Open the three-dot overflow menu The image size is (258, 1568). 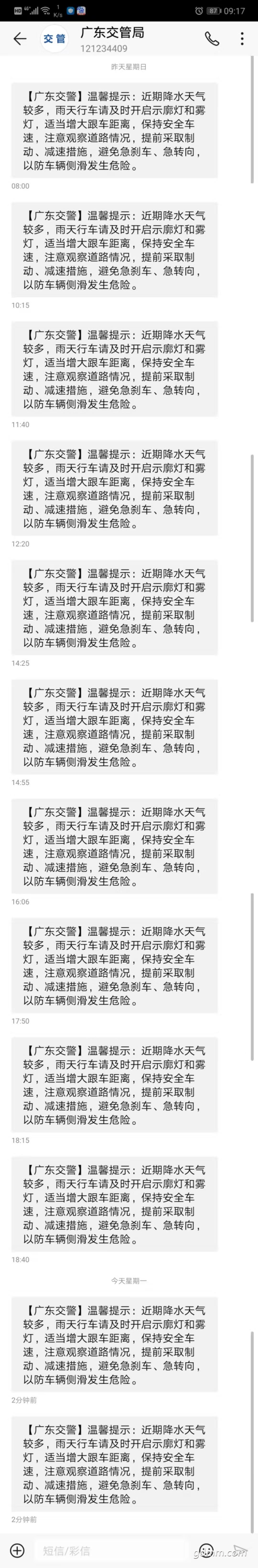pyautogui.click(x=242, y=39)
